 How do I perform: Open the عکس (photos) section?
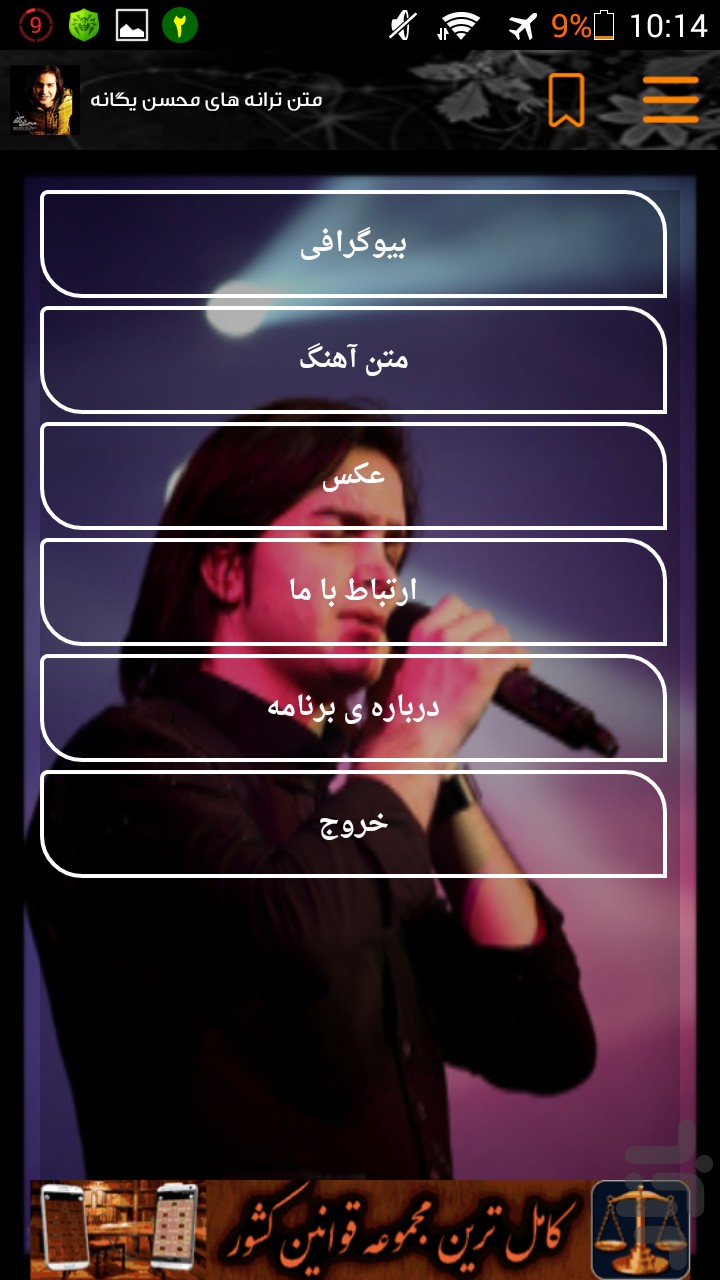coord(353,476)
